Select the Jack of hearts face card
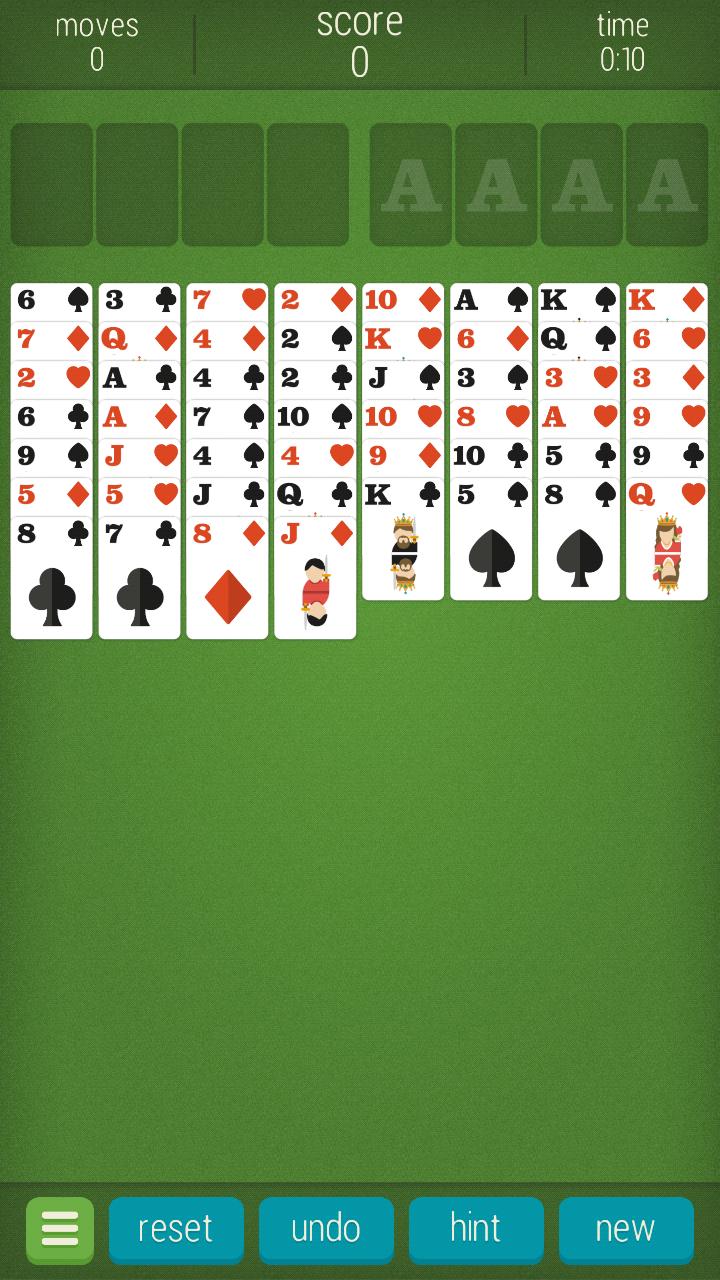The height and width of the screenshot is (1280, 720). point(315,575)
